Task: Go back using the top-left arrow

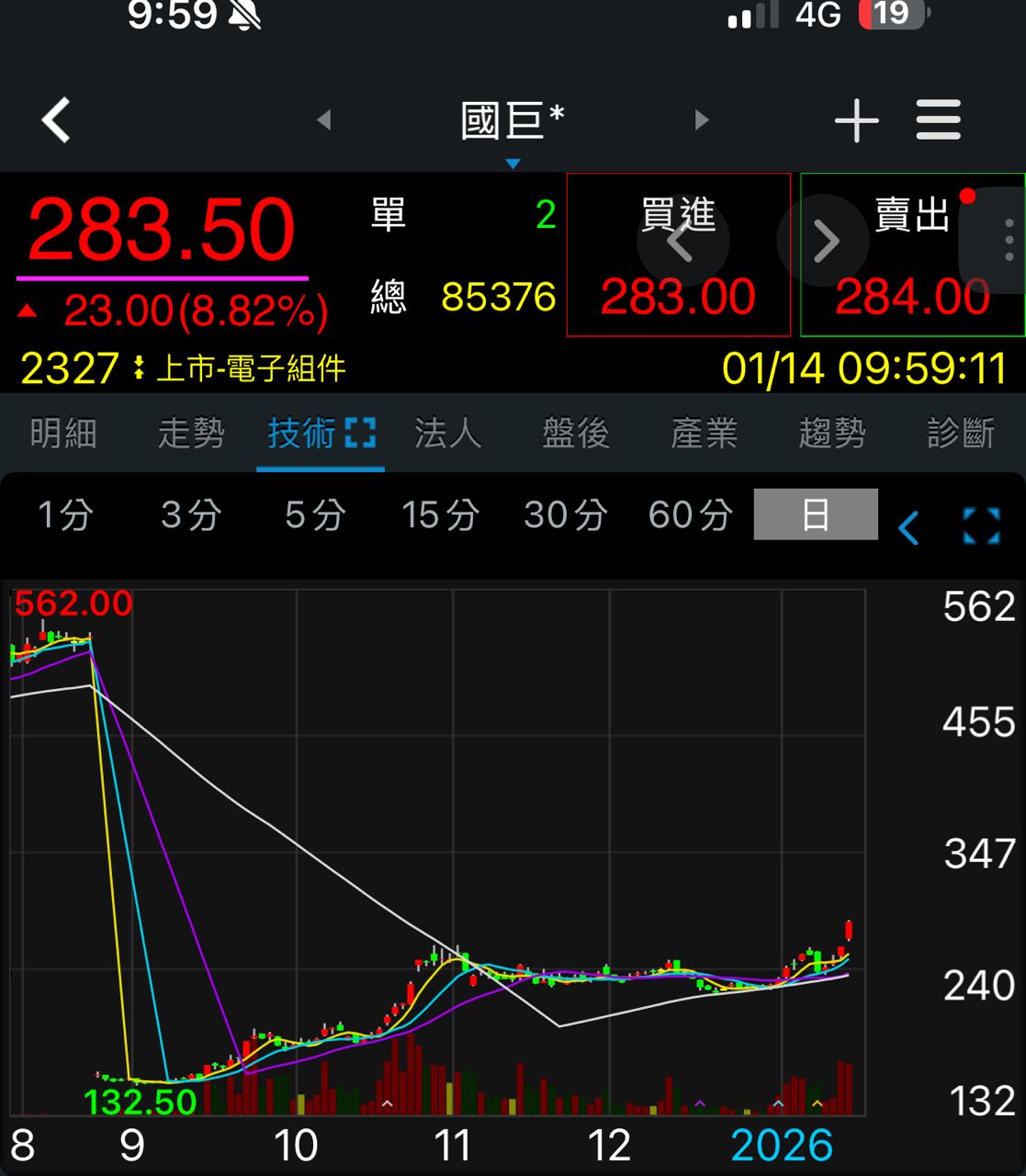Action: coord(56,120)
